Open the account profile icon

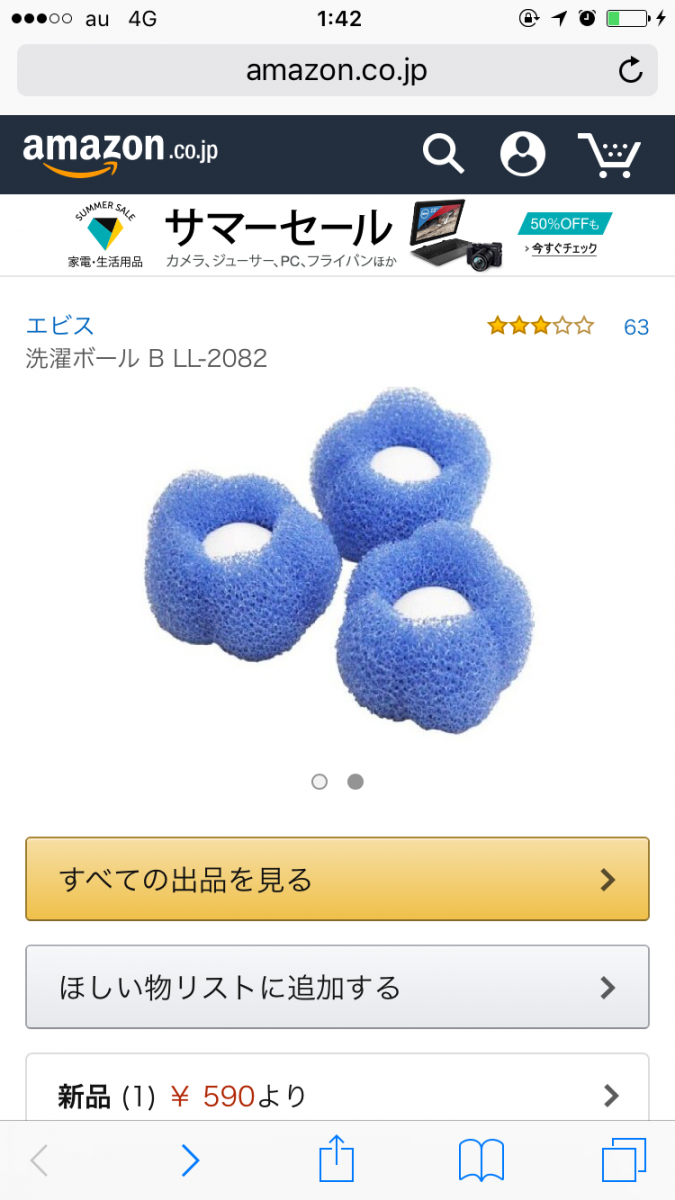522,154
